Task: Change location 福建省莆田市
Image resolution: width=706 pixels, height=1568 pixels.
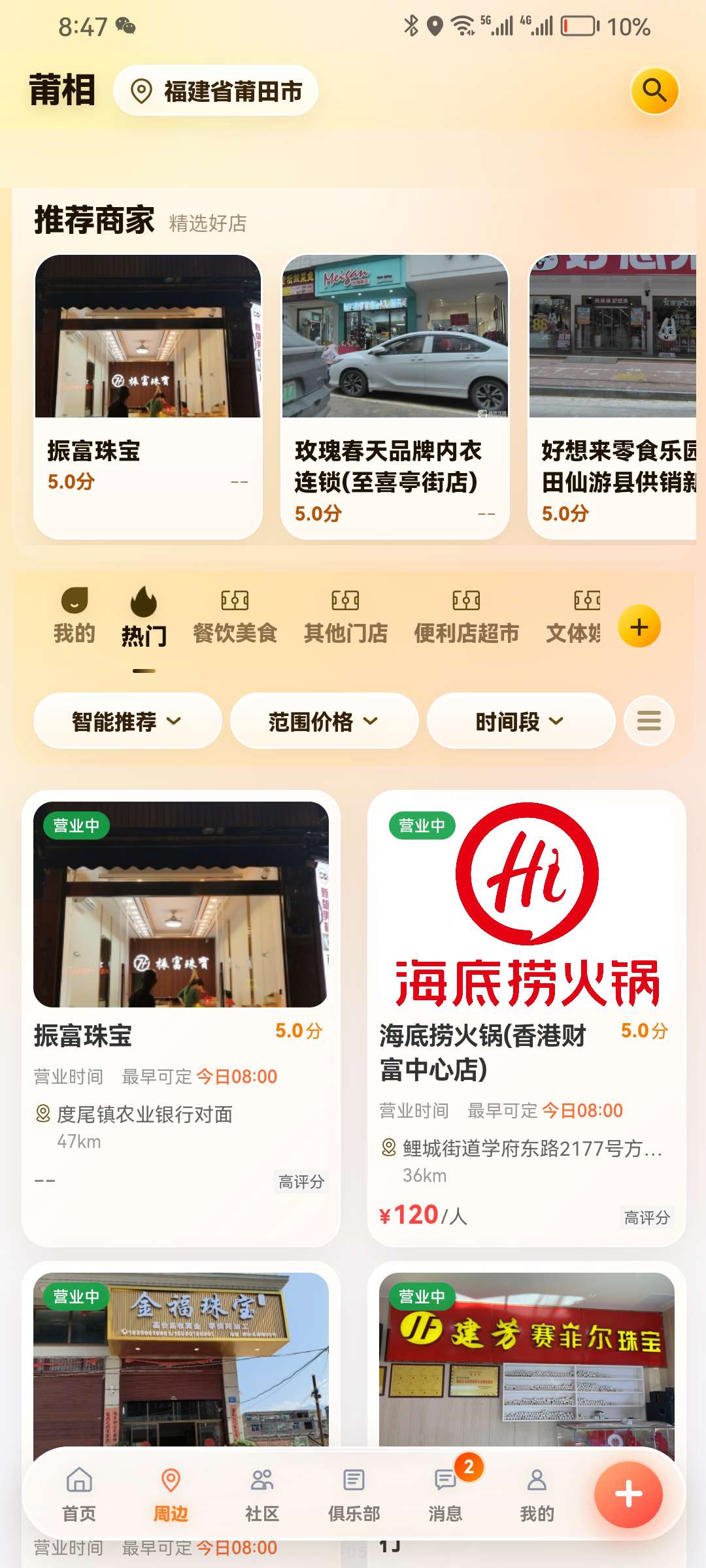Action: [x=216, y=91]
